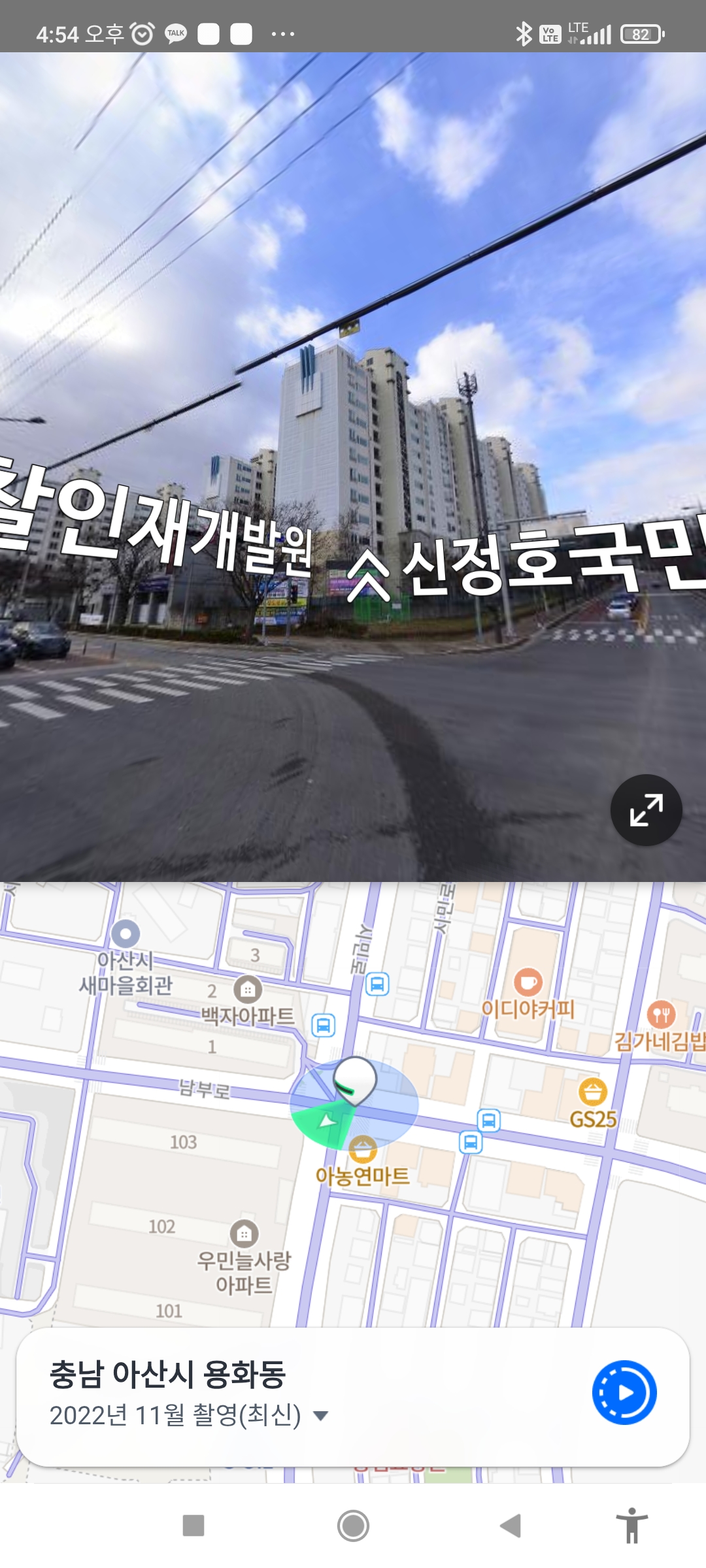The width and height of the screenshot is (706, 1568).
Task: Tap the GS25 store marker
Action: pyautogui.click(x=592, y=1091)
